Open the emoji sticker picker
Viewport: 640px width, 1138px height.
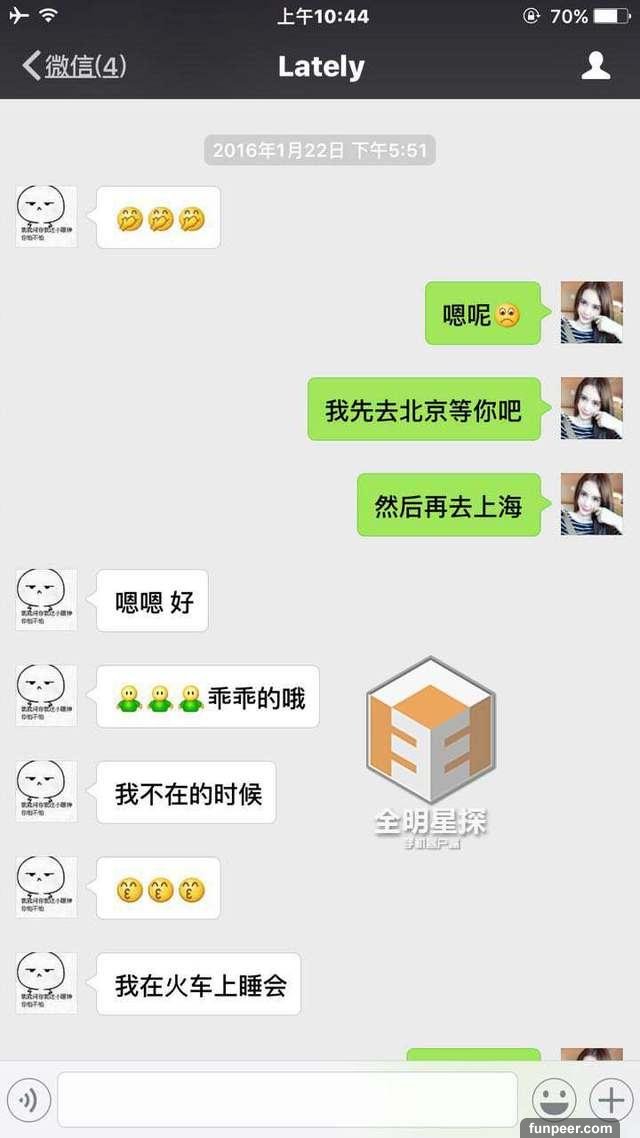click(553, 1100)
